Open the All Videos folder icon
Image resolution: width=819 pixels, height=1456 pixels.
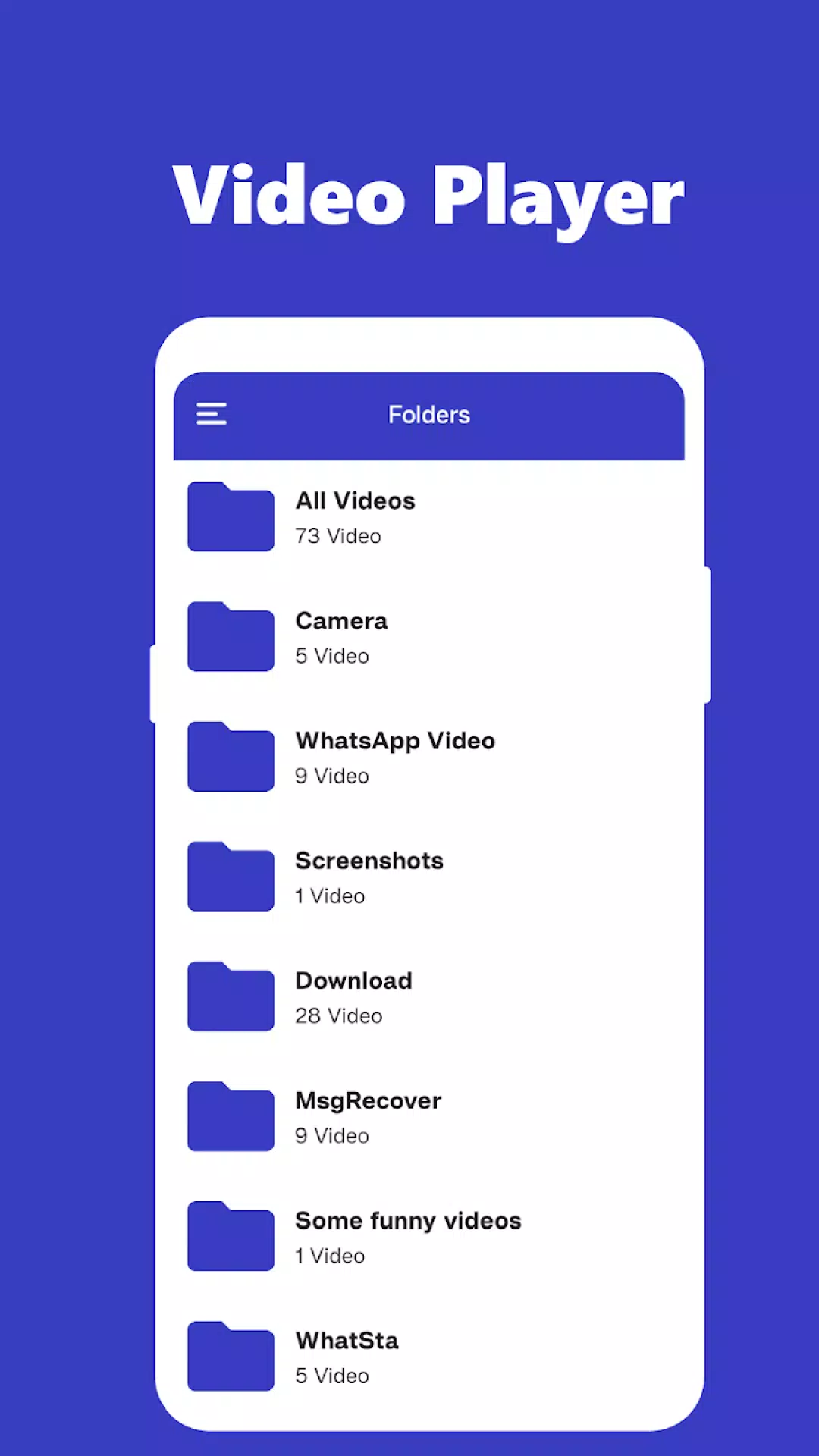pyautogui.click(x=230, y=516)
